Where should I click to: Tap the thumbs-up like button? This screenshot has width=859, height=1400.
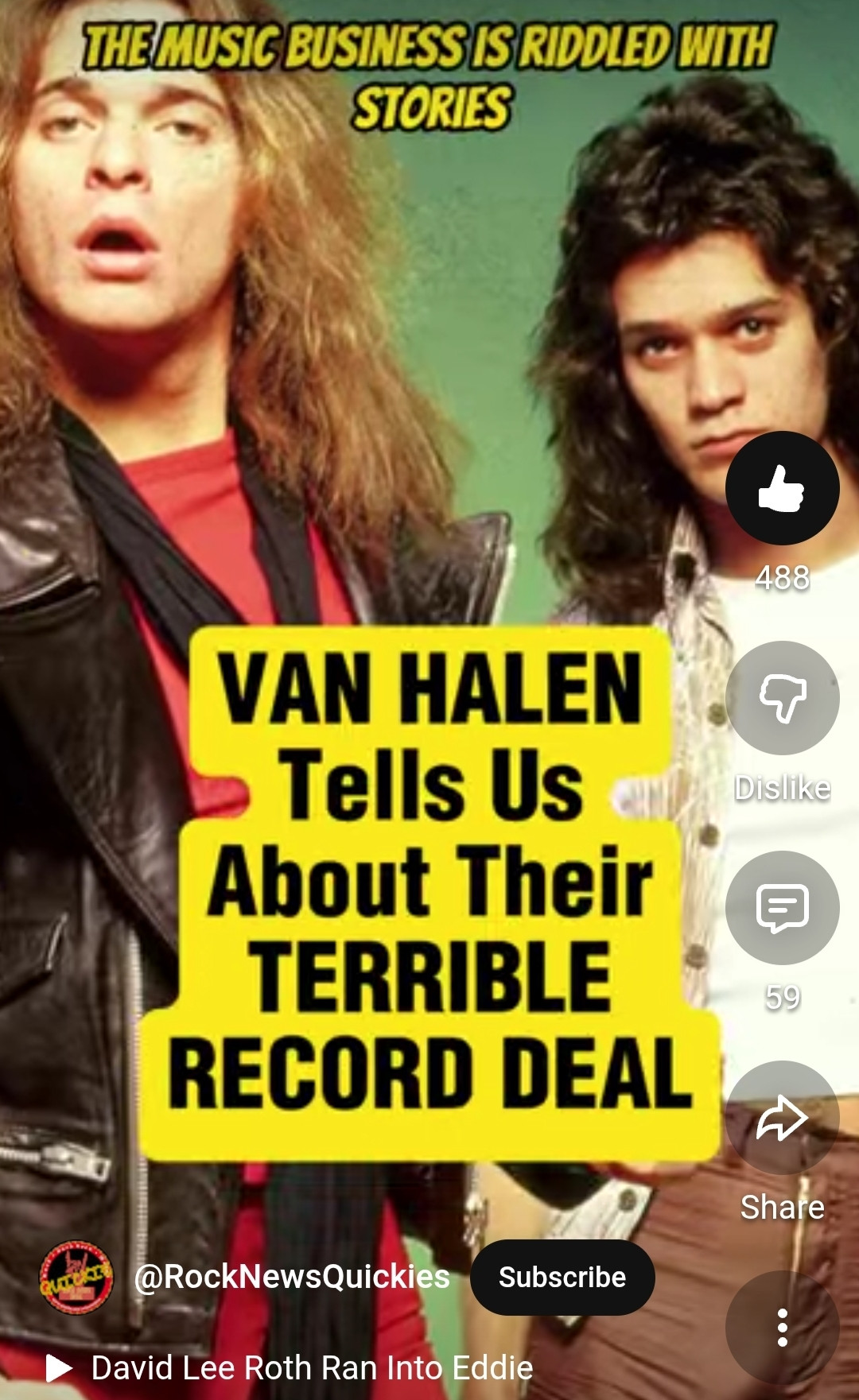[782, 488]
